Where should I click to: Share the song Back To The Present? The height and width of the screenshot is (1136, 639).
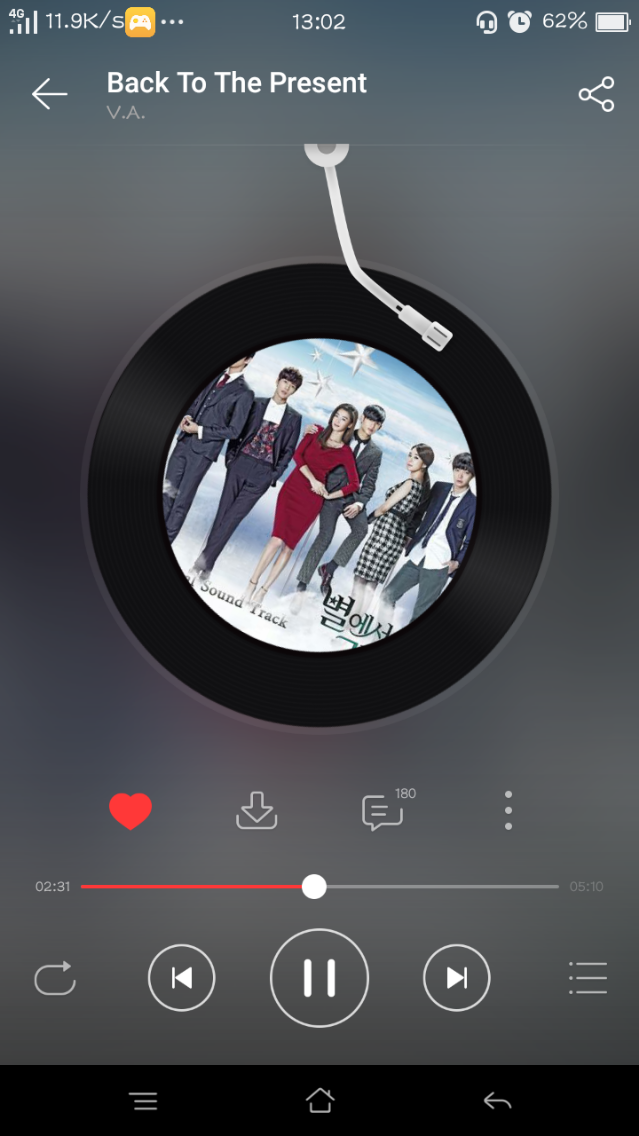click(596, 94)
